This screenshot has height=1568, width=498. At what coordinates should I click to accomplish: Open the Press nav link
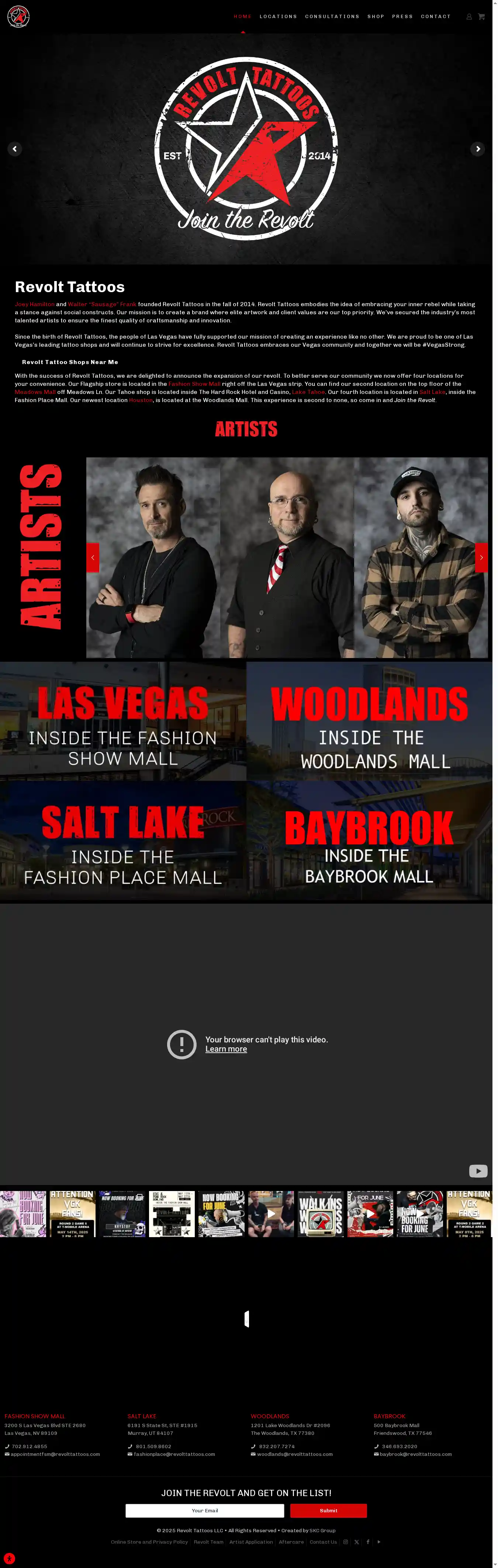pyautogui.click(x=402, y=17)
